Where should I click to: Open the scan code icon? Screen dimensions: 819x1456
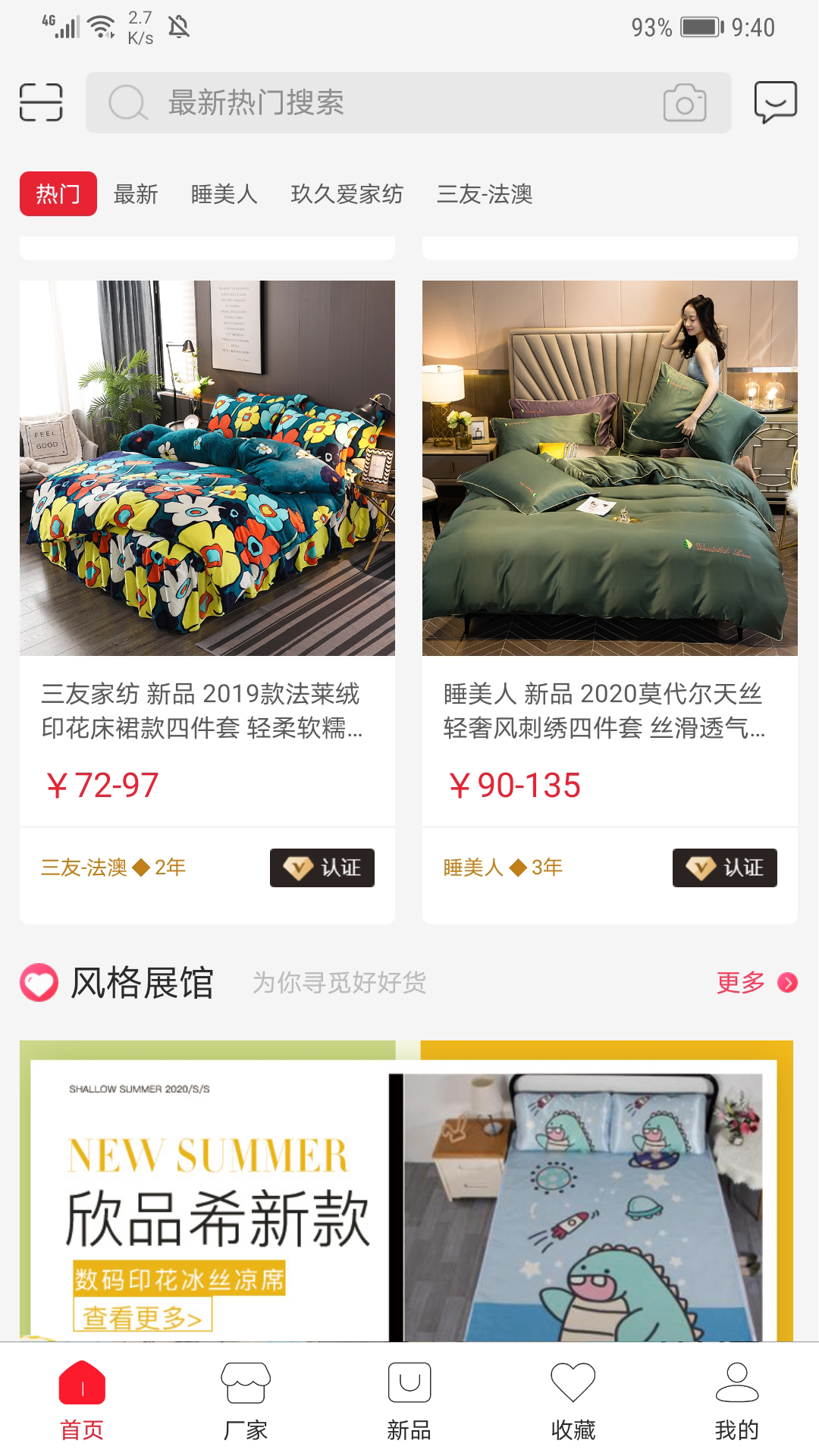[x=41, y=102]
